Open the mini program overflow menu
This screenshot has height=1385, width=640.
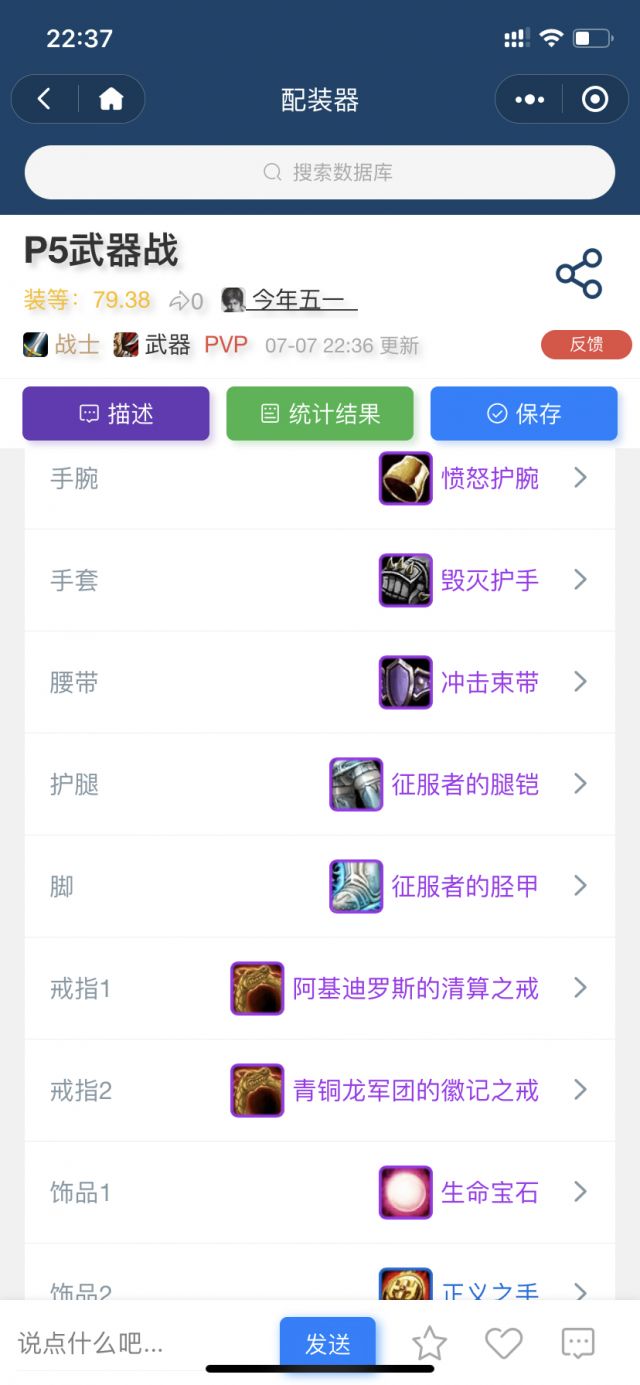tap(529, 99)
